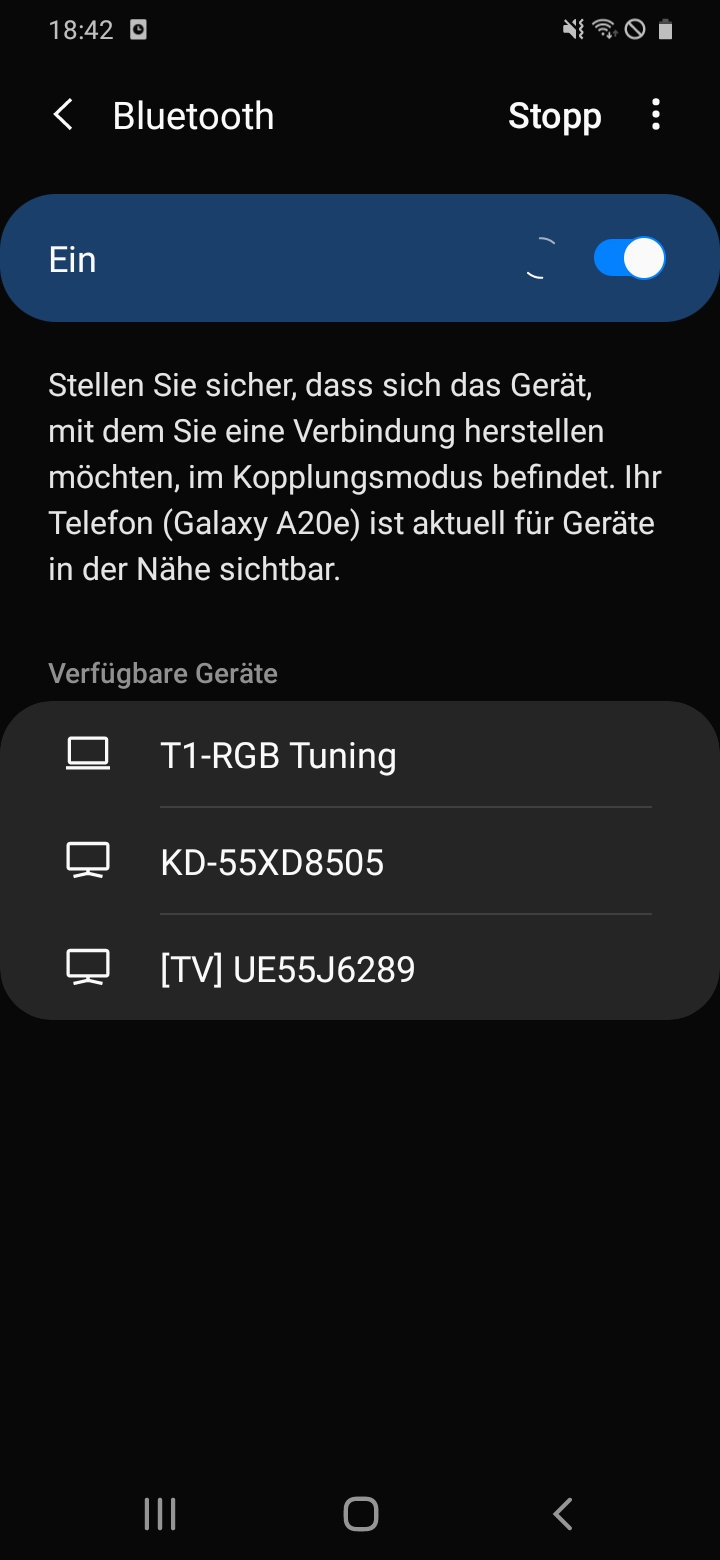Image resolution: width=720 pixels, height=1560 pixels.
Task: Toggle Bluetooth off via the blue switch
Action: pos(628,257)
